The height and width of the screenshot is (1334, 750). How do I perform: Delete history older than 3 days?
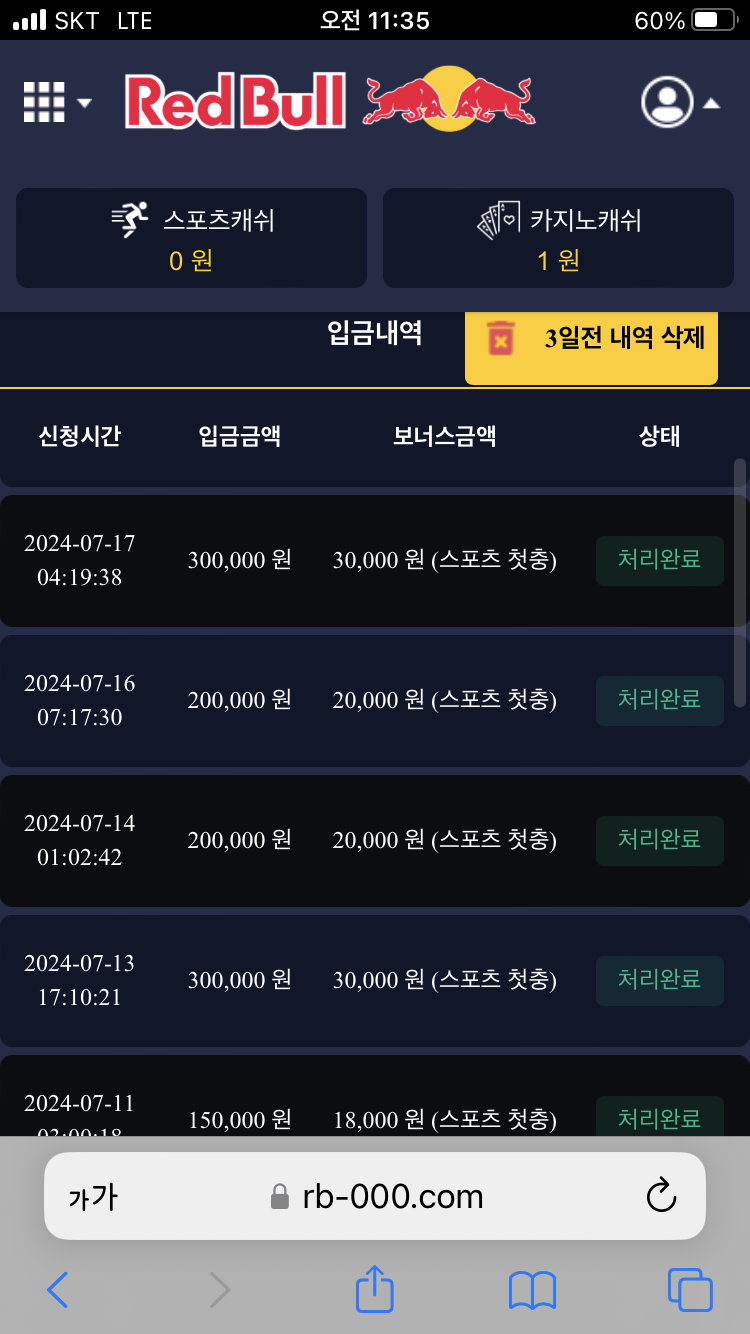592,340
